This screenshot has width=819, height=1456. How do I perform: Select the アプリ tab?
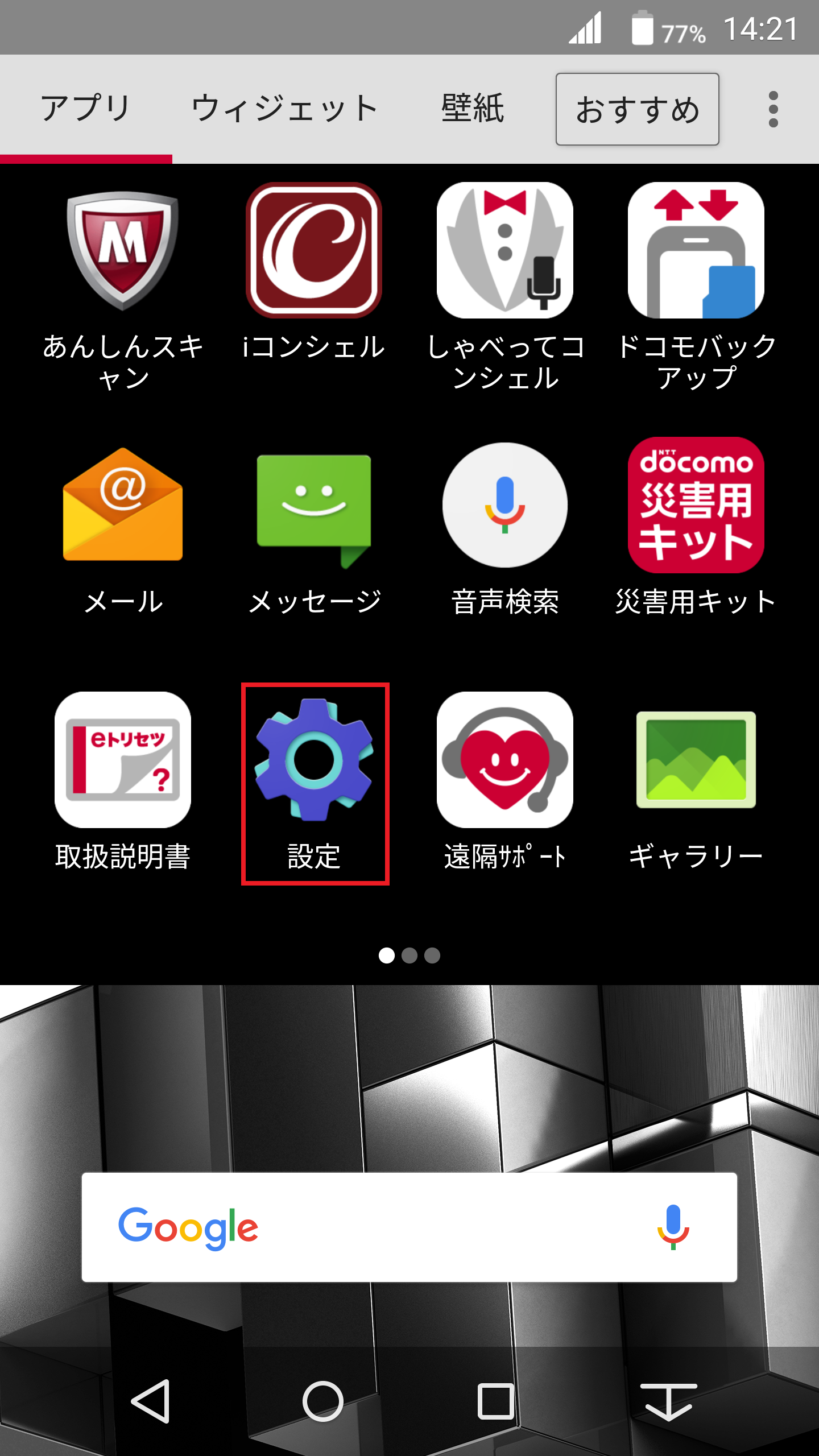pos(86,109)
